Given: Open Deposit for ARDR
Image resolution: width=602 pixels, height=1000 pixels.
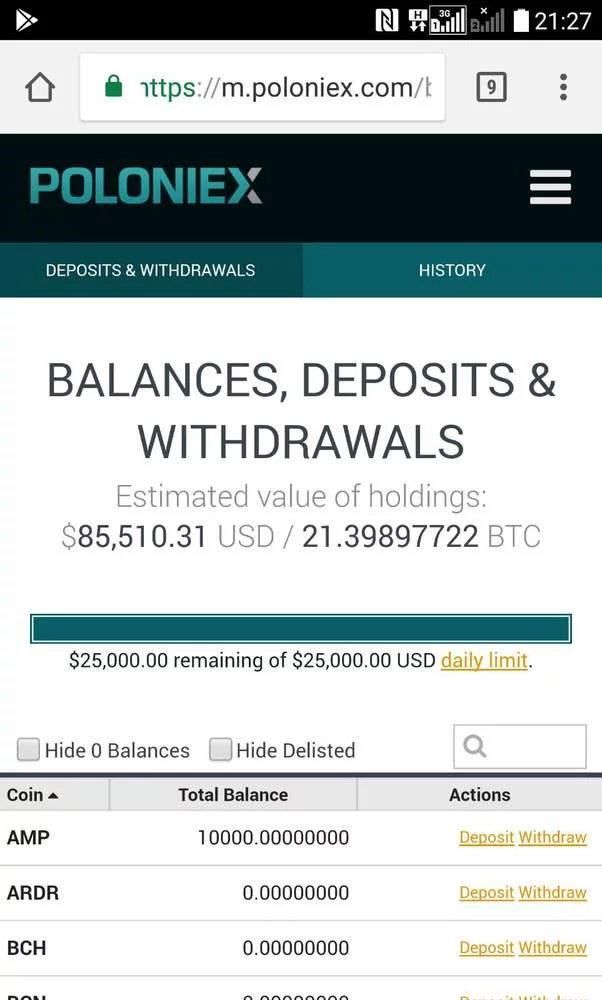Looking at the screenshot, I should pyautogui.click(x=486, y=892).
